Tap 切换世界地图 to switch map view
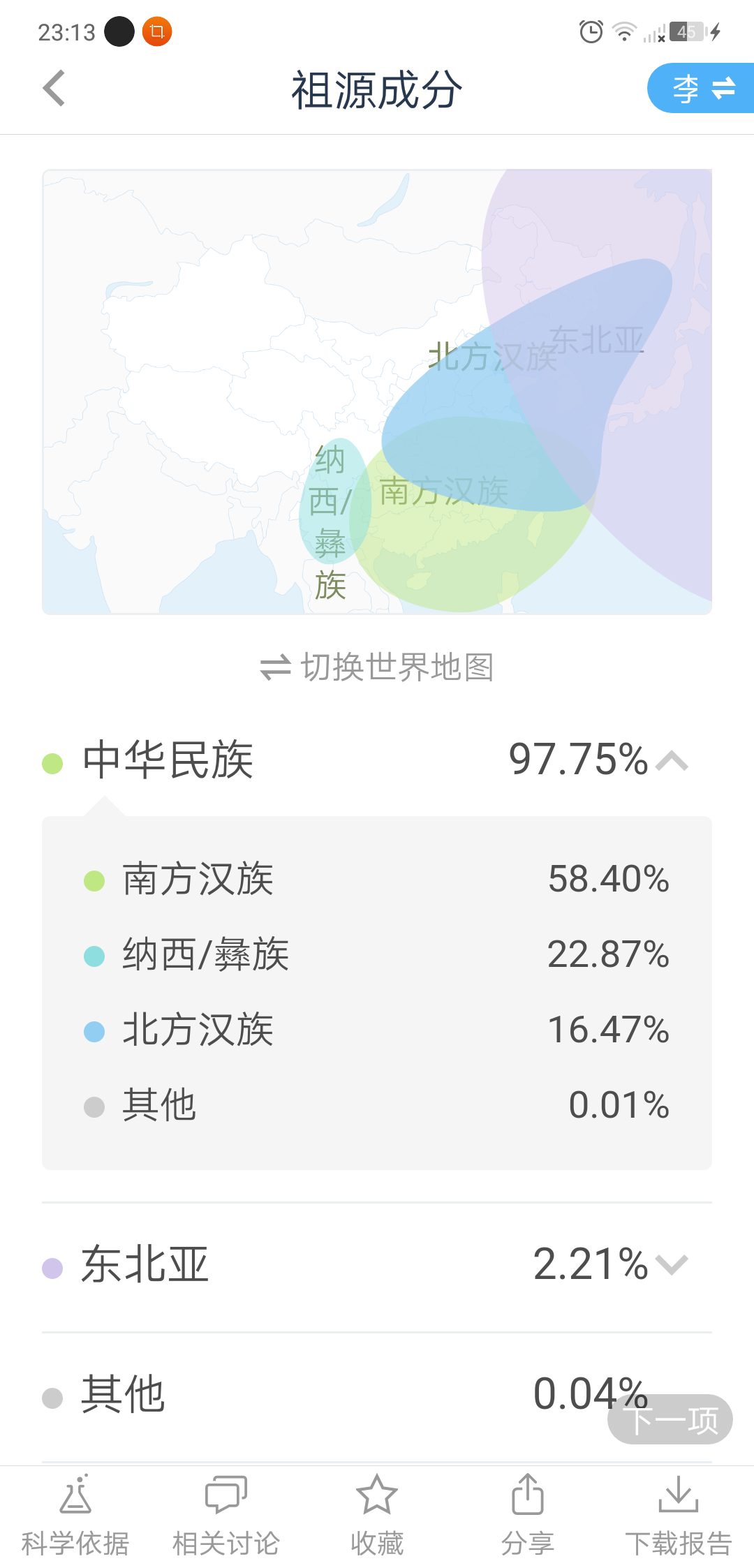The width and height of the screenshot is (754, 1568). tap(377, 667)
